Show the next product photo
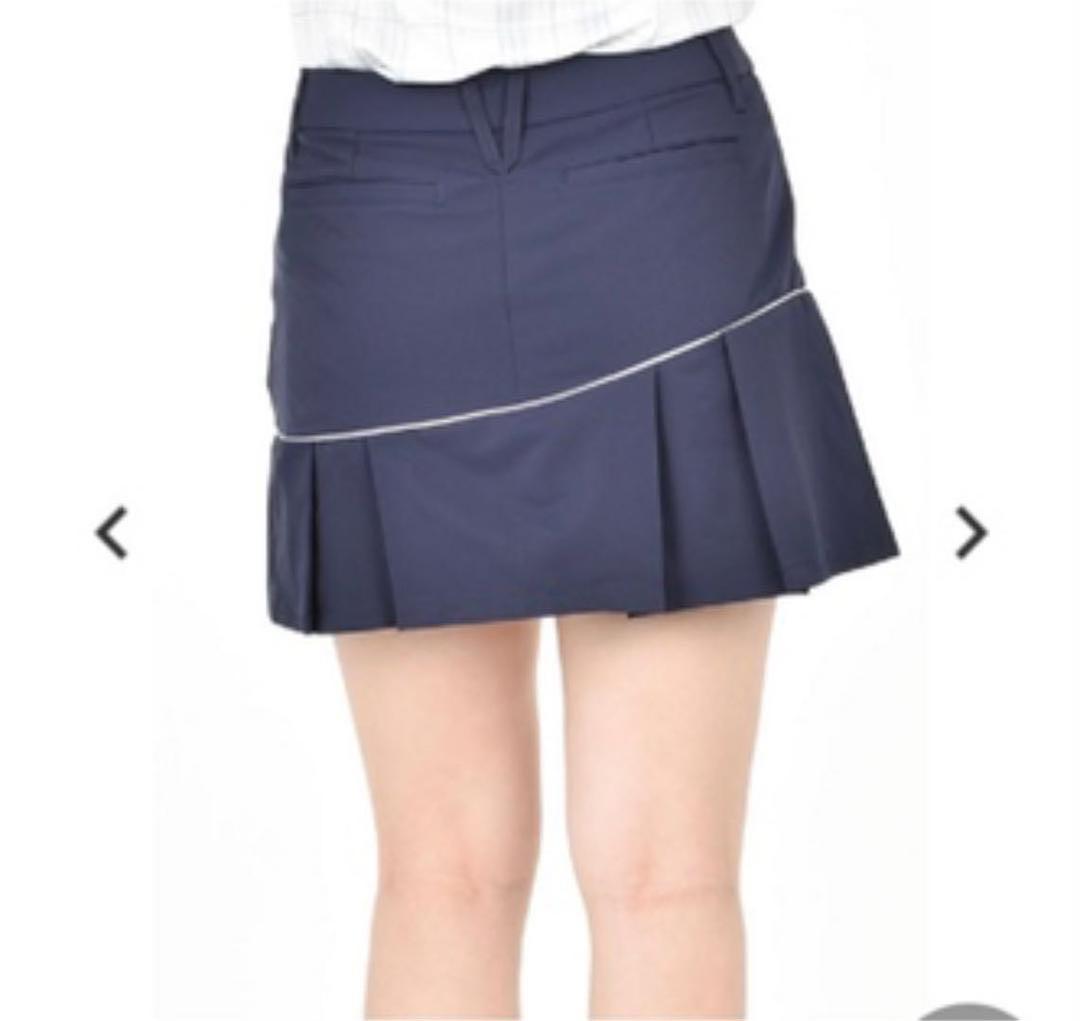This screenshot has width=1080, height=1021. (x=970, y=532)
